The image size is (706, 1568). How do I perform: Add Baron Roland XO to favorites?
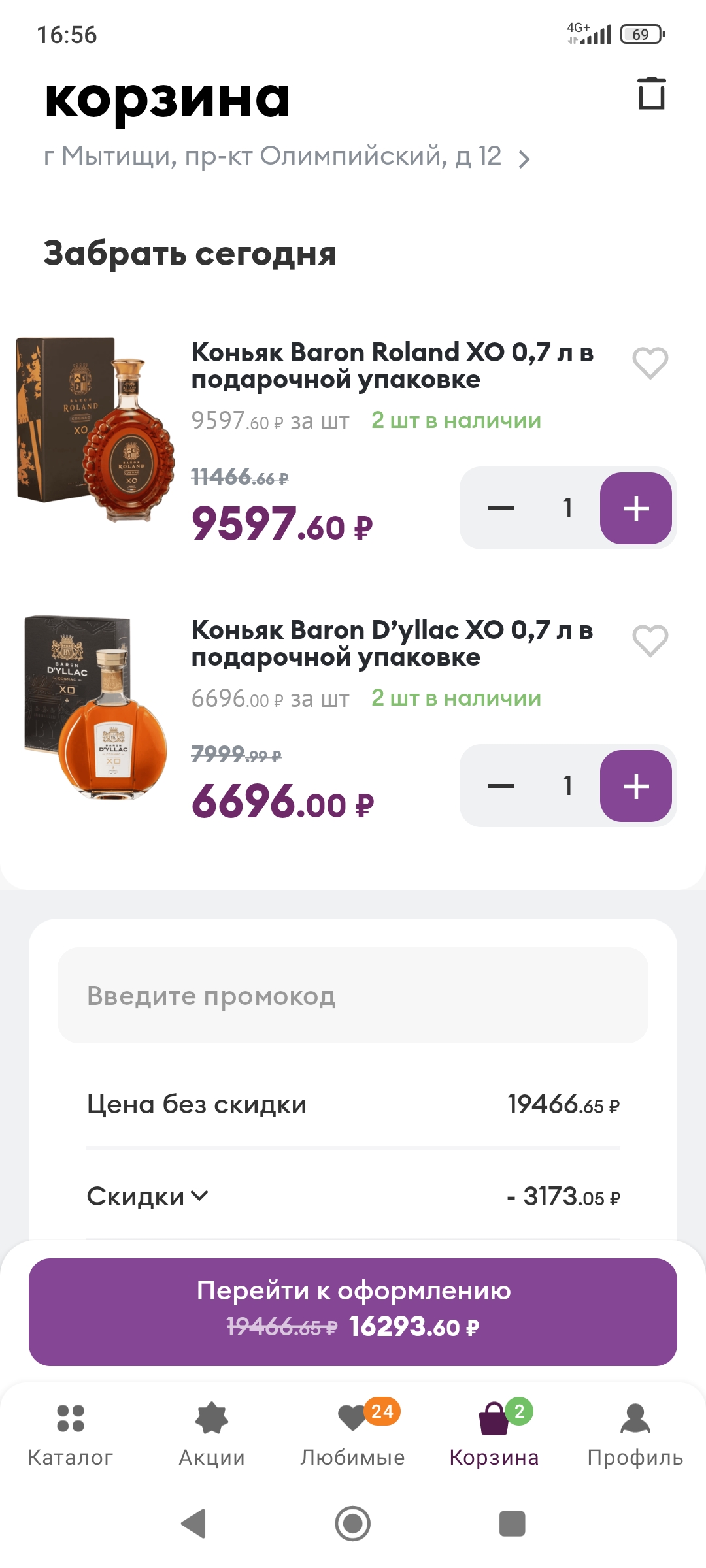pyautogui.click(x=650, y=363)
